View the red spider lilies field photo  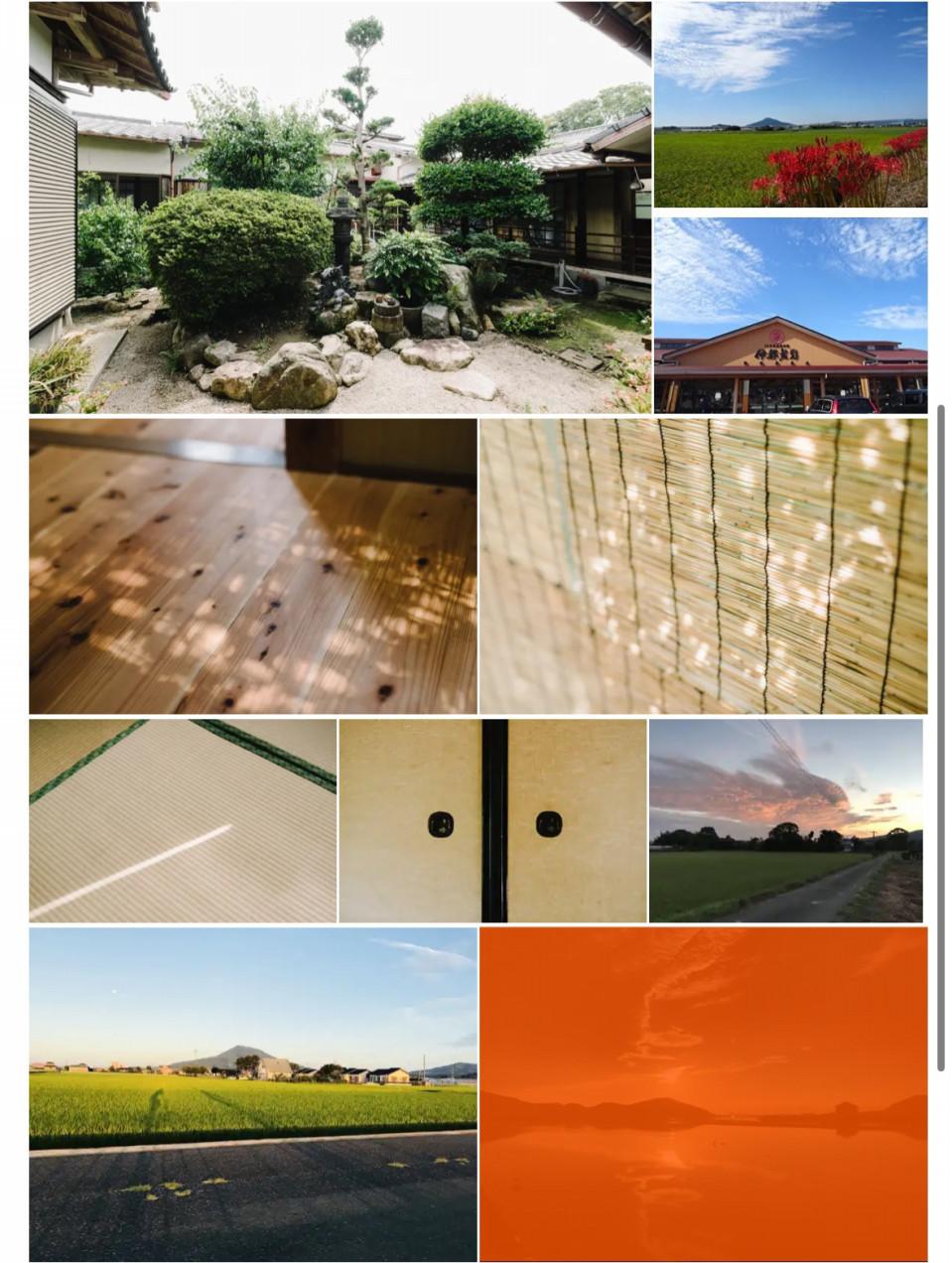point(790,104)
